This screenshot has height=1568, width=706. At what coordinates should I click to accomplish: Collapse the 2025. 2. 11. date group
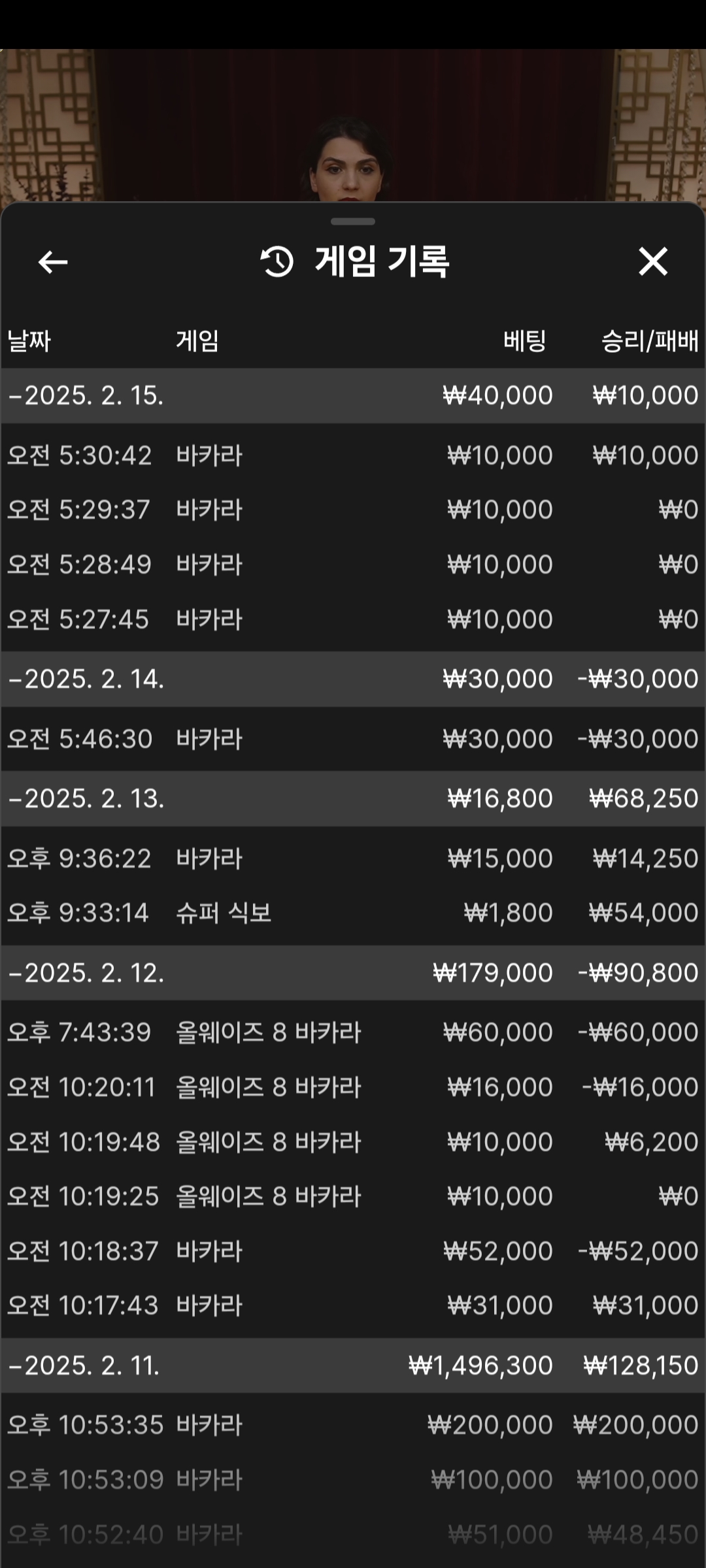[353, 1365]
